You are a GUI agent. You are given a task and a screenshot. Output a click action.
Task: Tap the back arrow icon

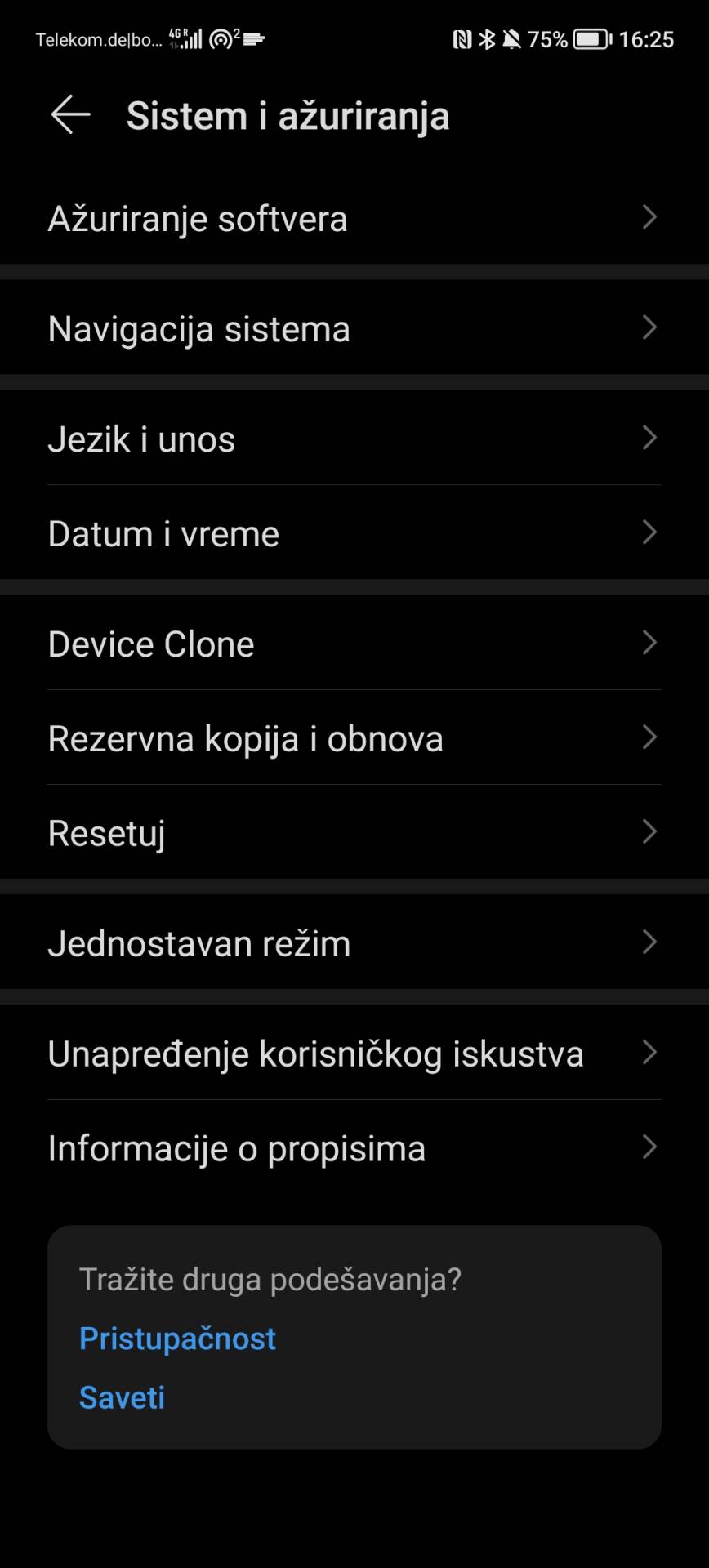[69, 114]
